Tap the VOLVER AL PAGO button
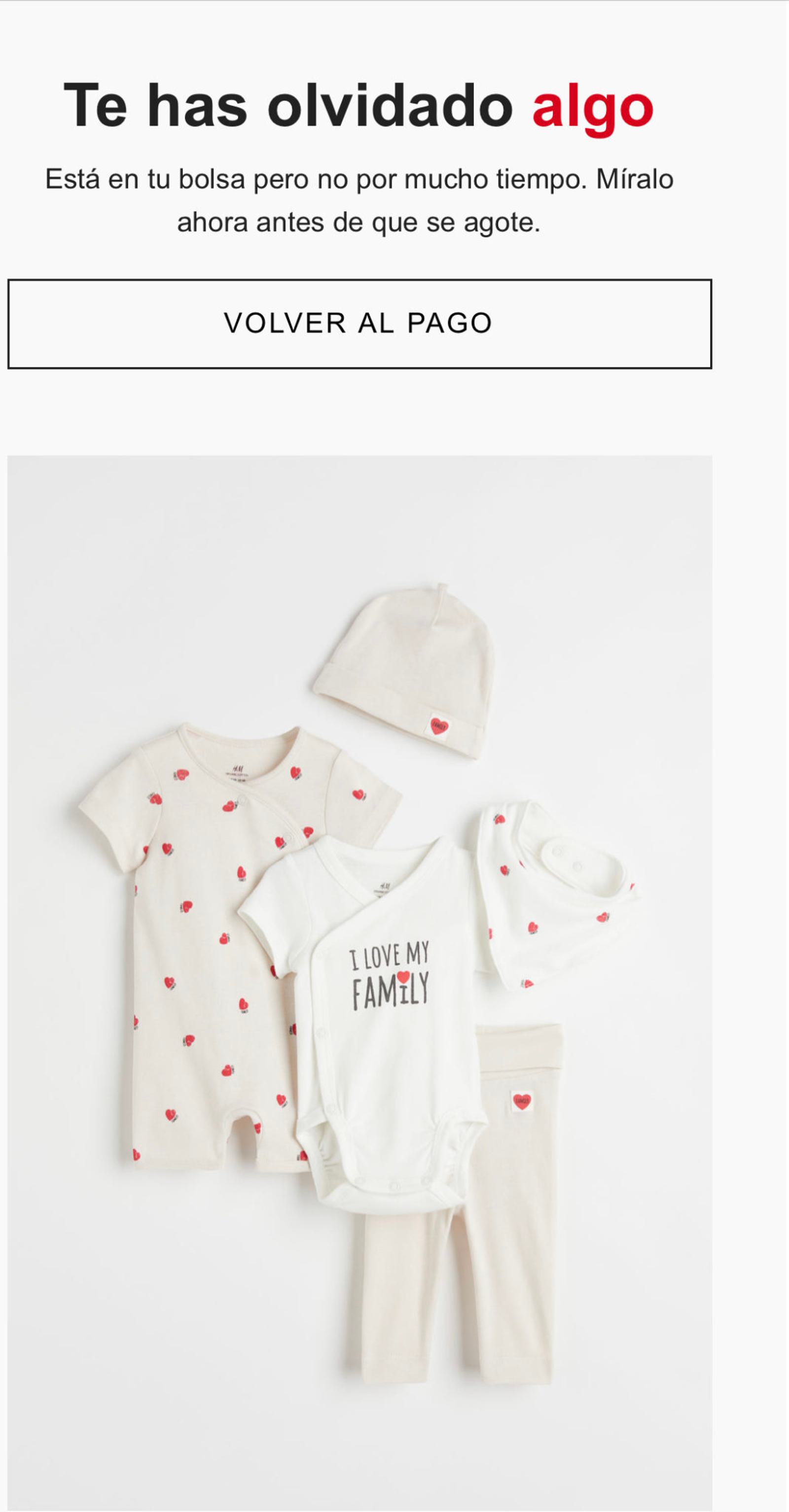This screenshot has width=789, height=1512. (x=359, y=324)
